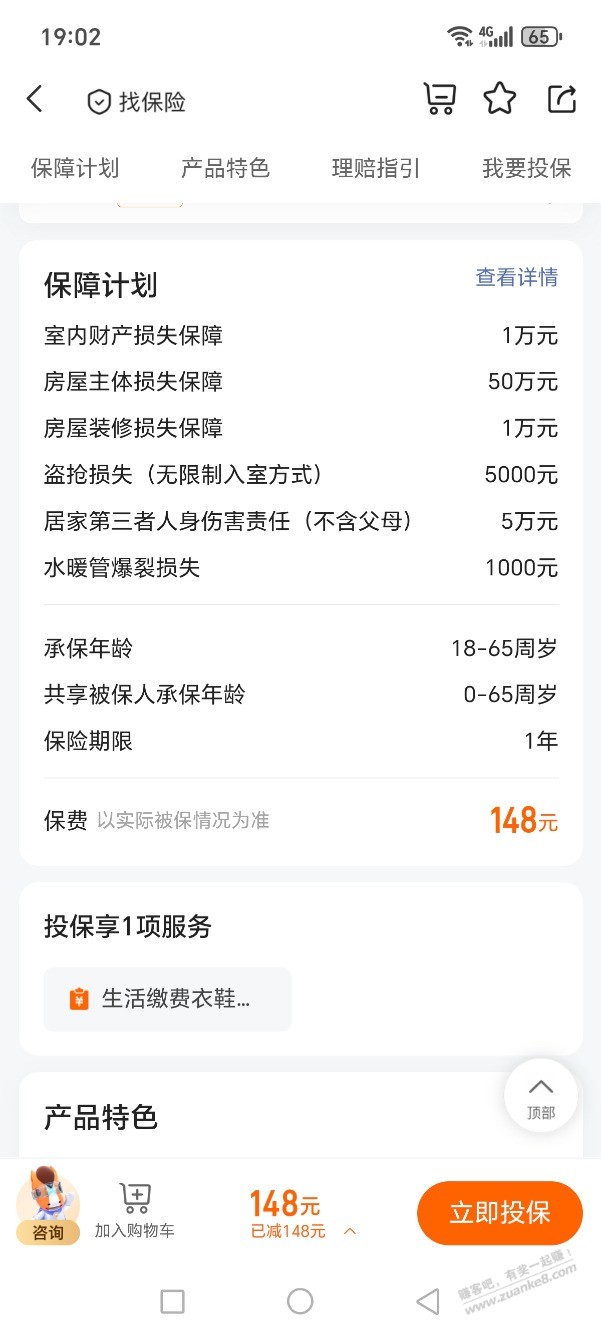Viewport: 601px width, 1334px height.
Task: Switch to the 保障计划 tab
Action: coord(75,168)
